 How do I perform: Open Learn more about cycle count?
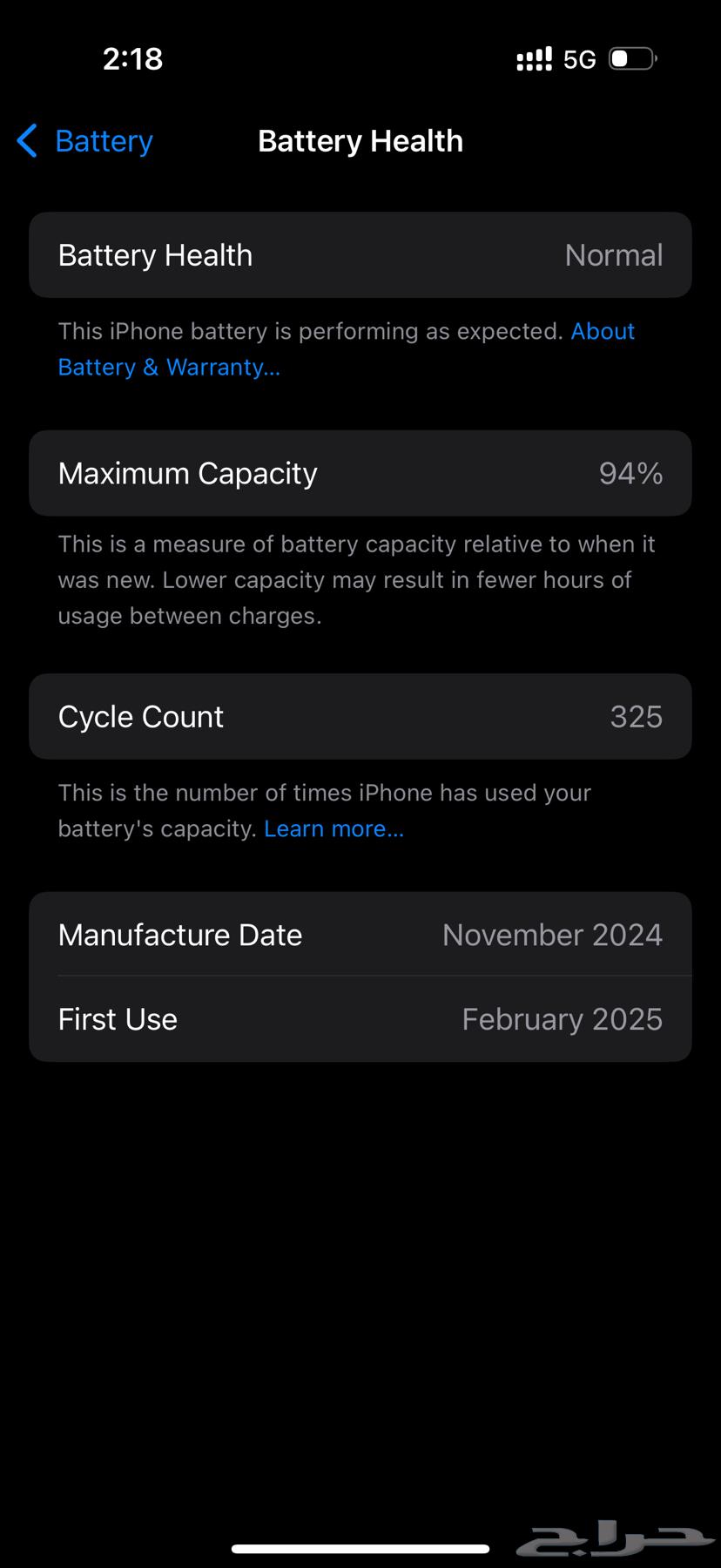coord(334,828)
